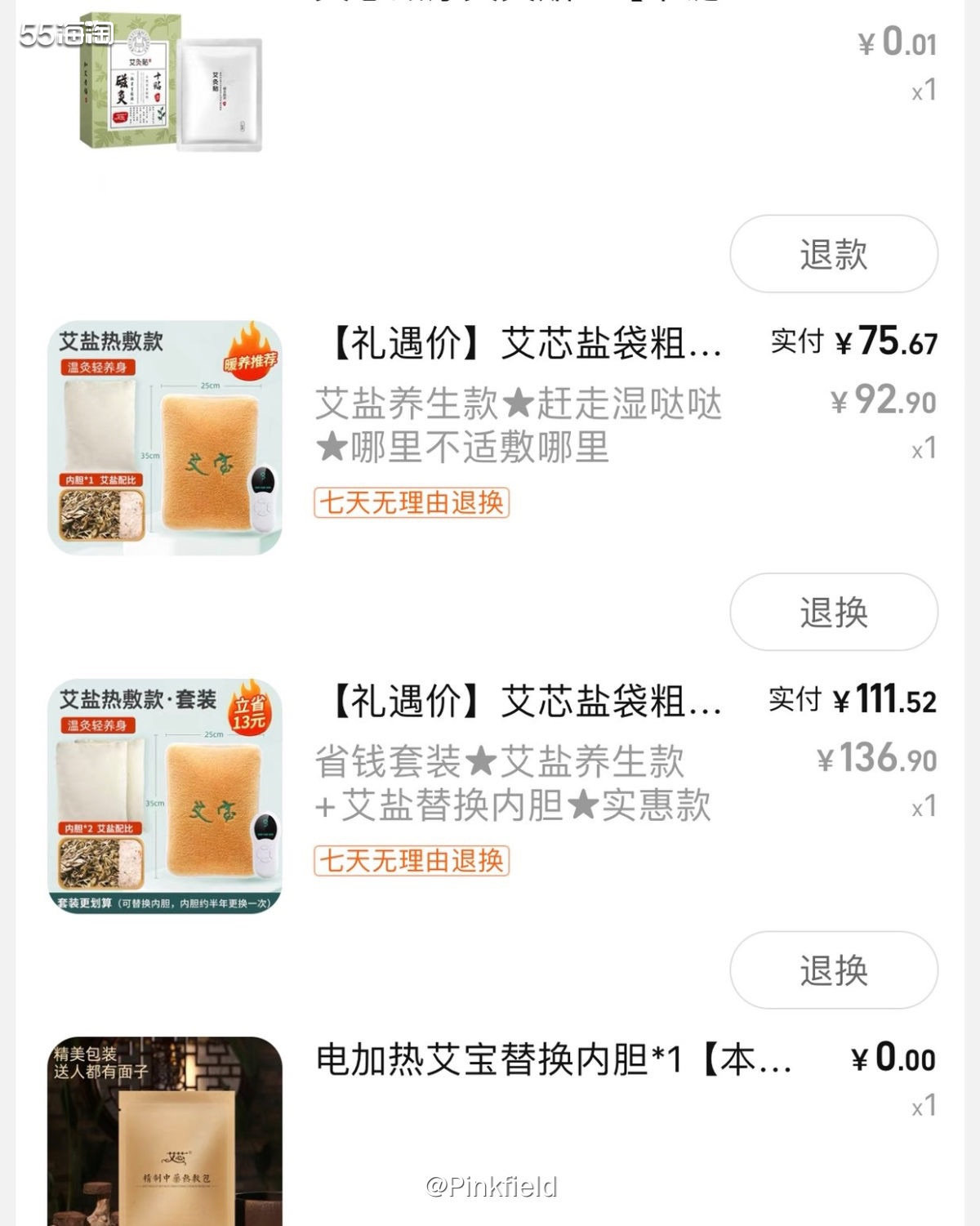
Task: Tap 退款 for the ¥0.01 item
Action: [833, 254]
